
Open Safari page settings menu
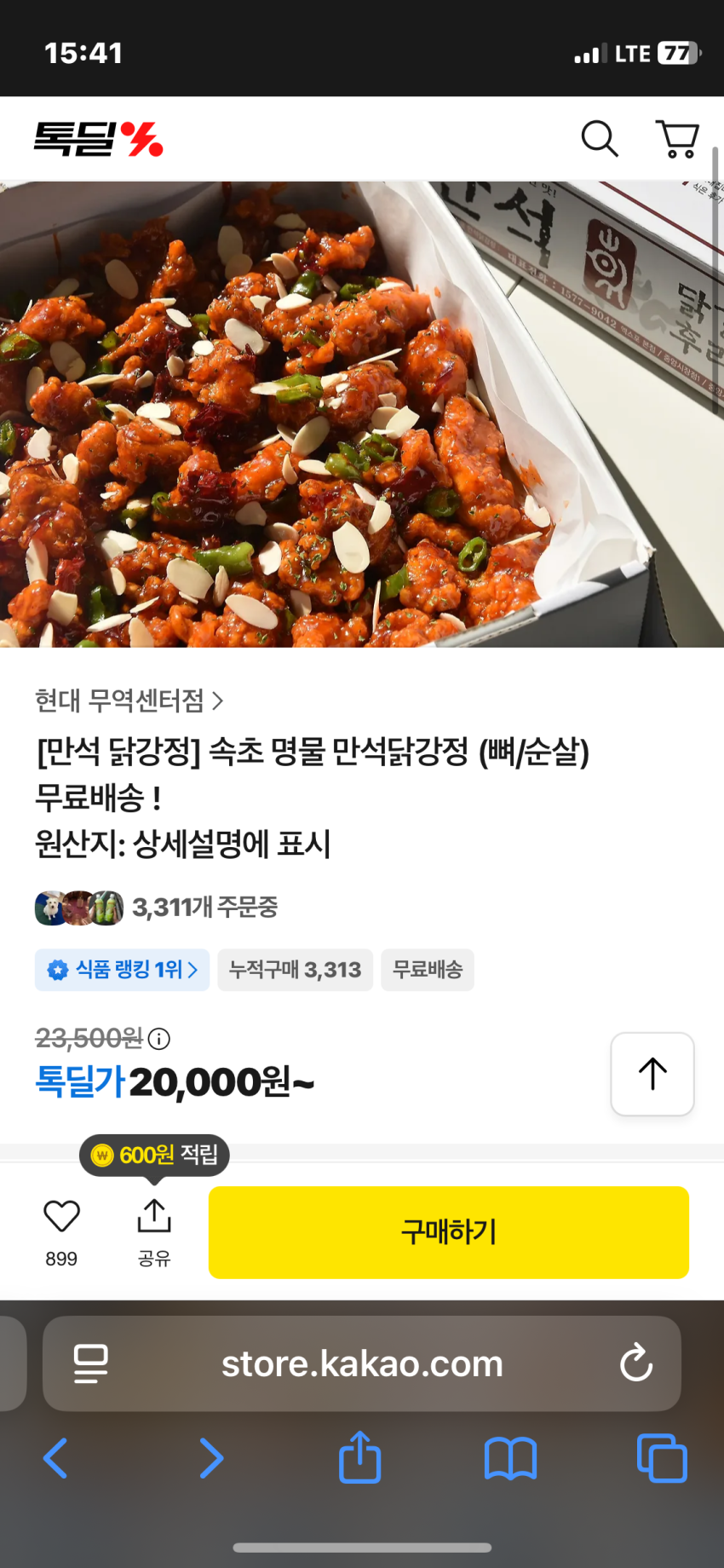(x=91, y=1363)
